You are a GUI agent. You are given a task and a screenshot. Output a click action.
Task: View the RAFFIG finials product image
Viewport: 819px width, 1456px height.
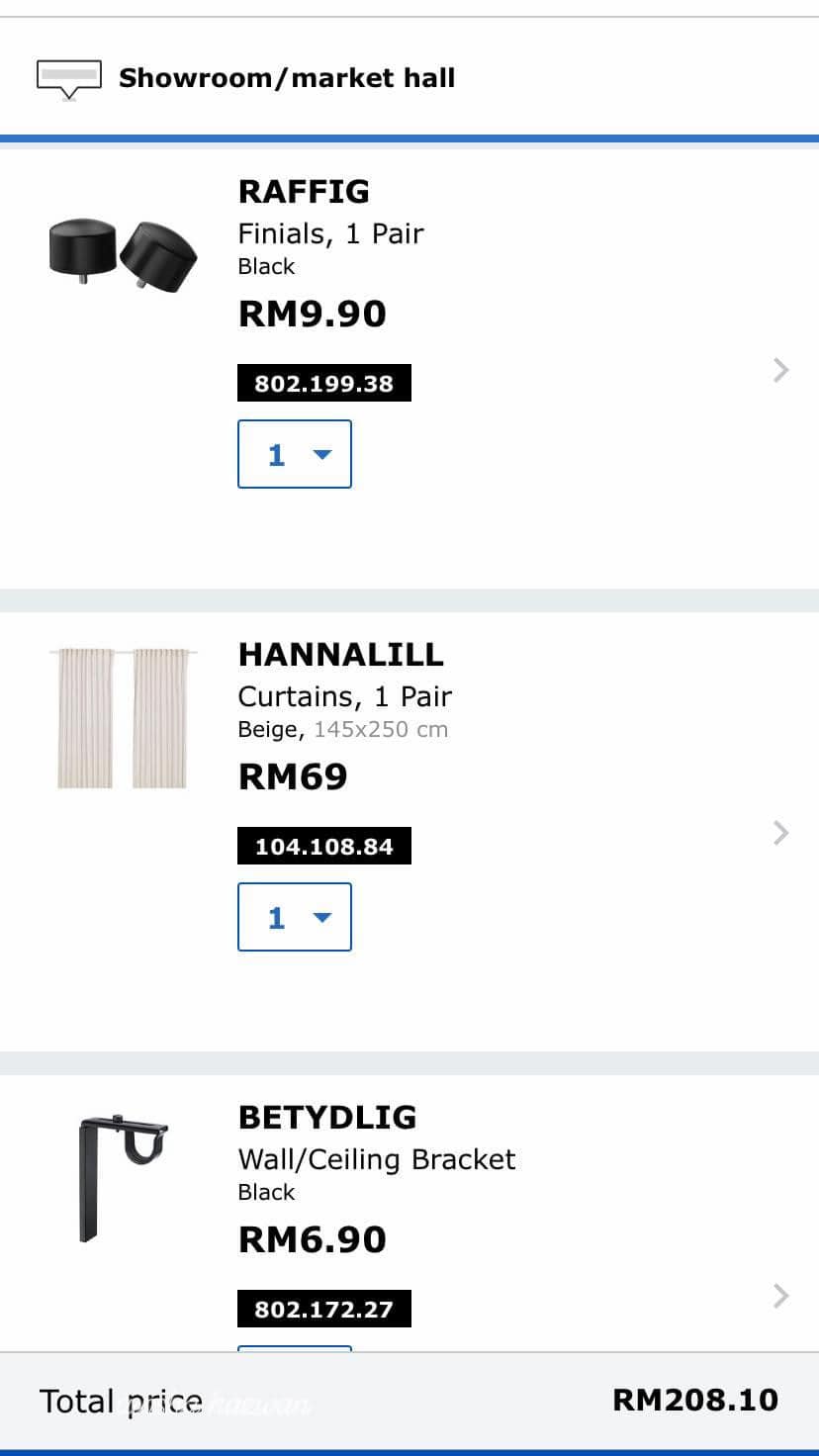[x=123, y=248]
